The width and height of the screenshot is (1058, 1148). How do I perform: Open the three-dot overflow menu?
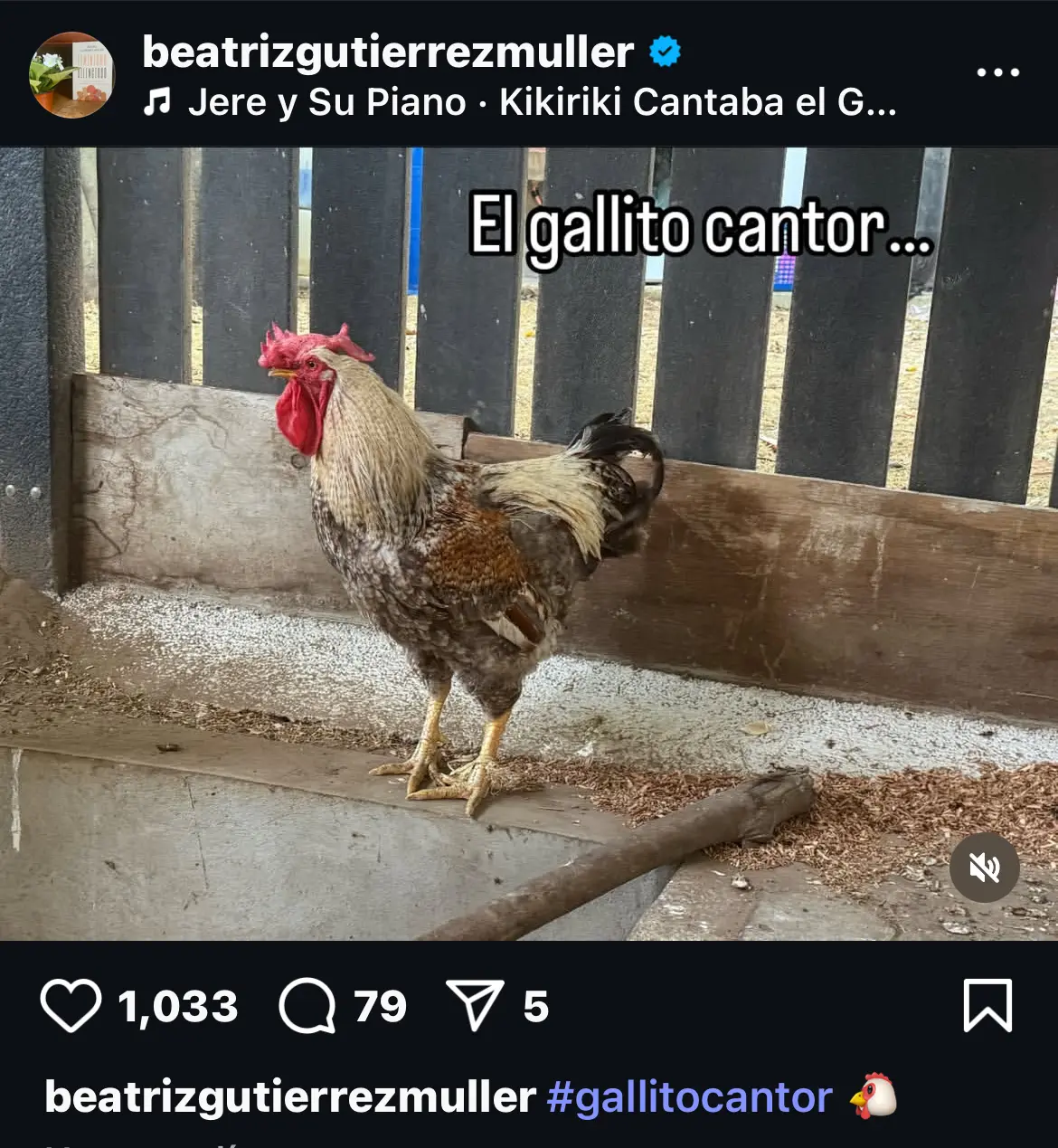[997, 72]
